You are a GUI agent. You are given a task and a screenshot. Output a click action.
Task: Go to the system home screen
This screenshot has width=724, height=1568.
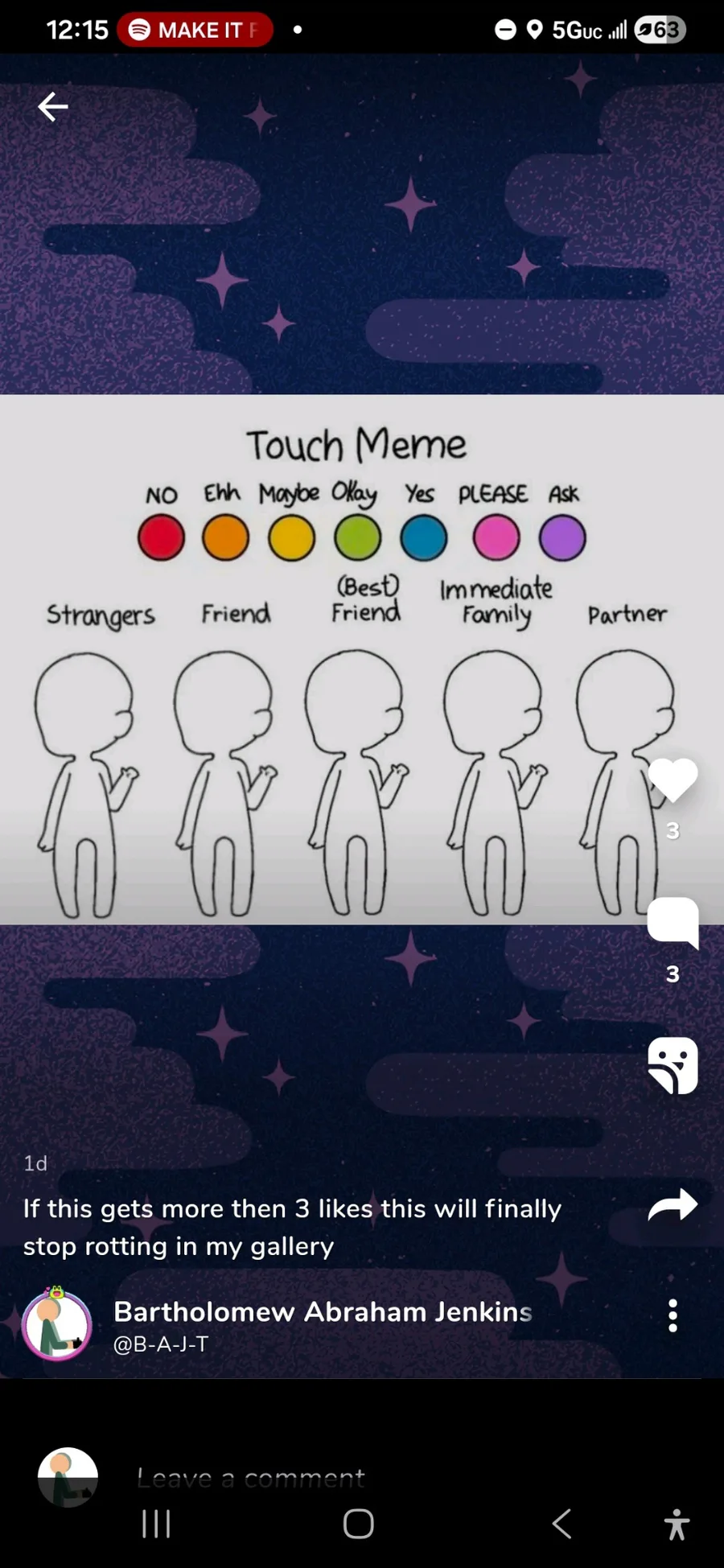point(359,1524)
